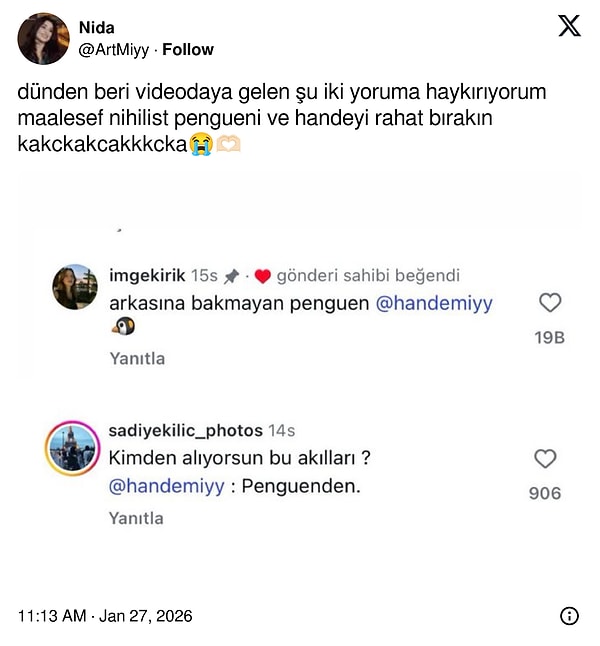Open Nida's profile picture
This screenshot has width=600, height=646.
pos(43,38)
